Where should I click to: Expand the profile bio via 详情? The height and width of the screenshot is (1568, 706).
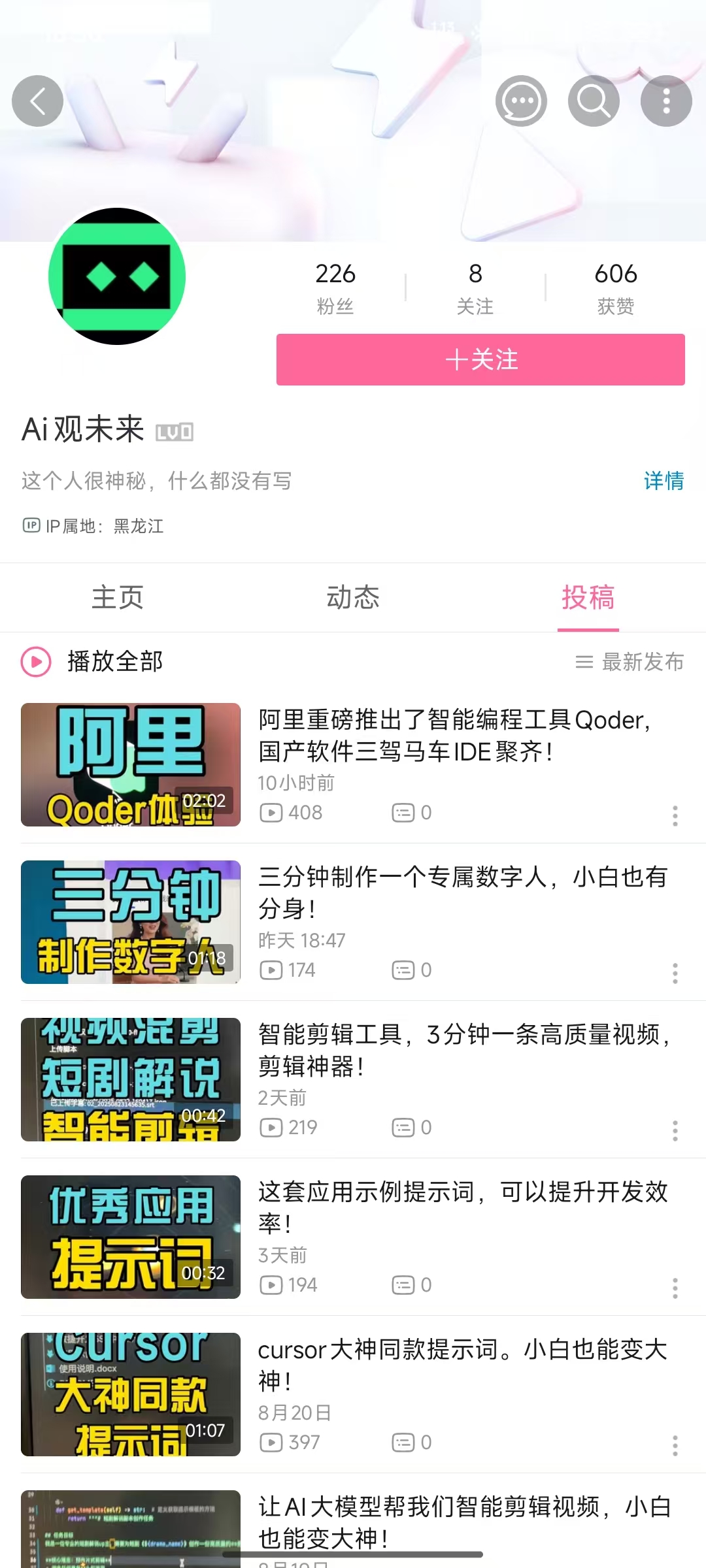[662, 482]
